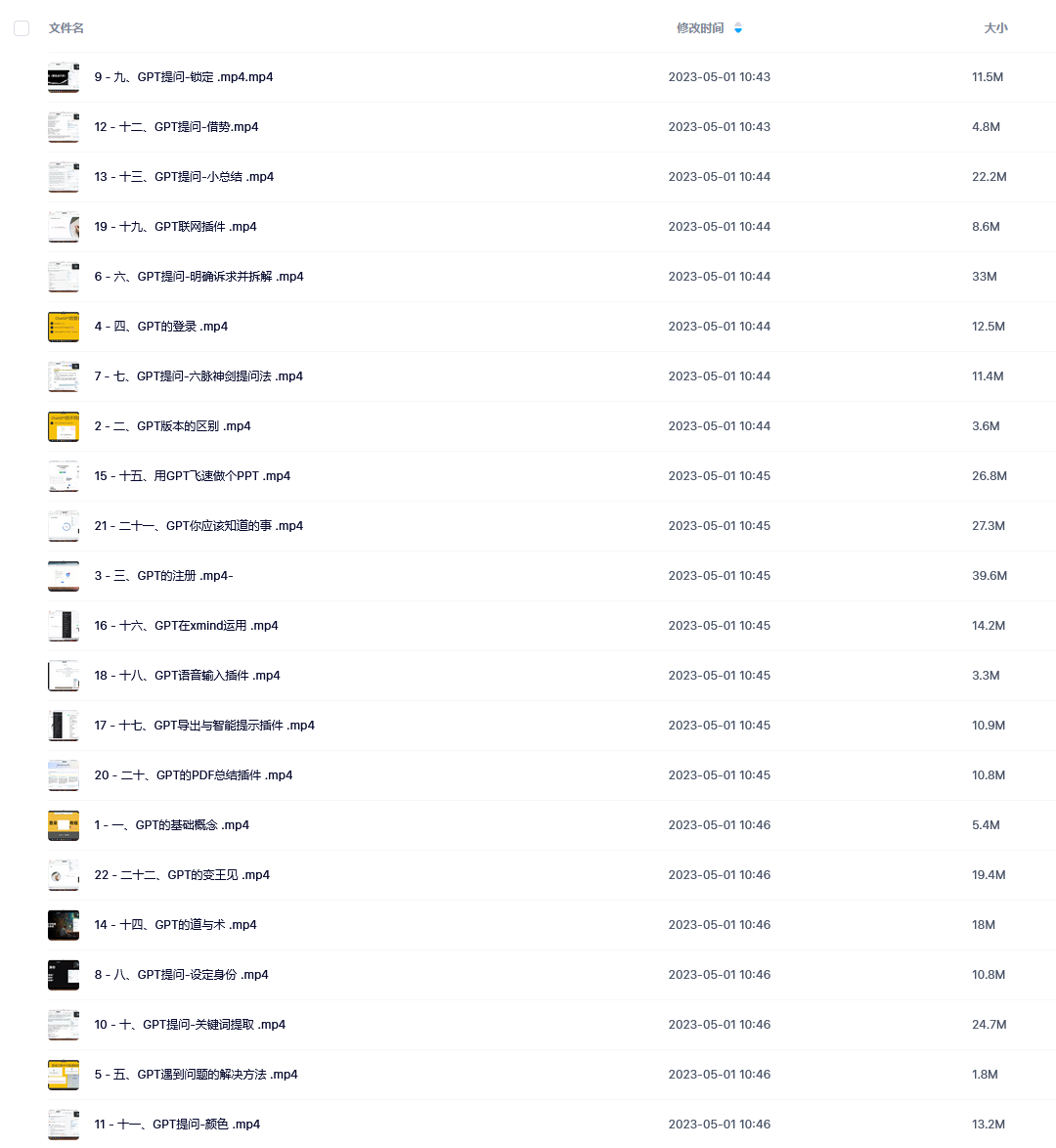Open 13 - 十三、GPT提问-小总结 .mp4
This screenshot has height=1148, width=1056.
tap(184, 177)
